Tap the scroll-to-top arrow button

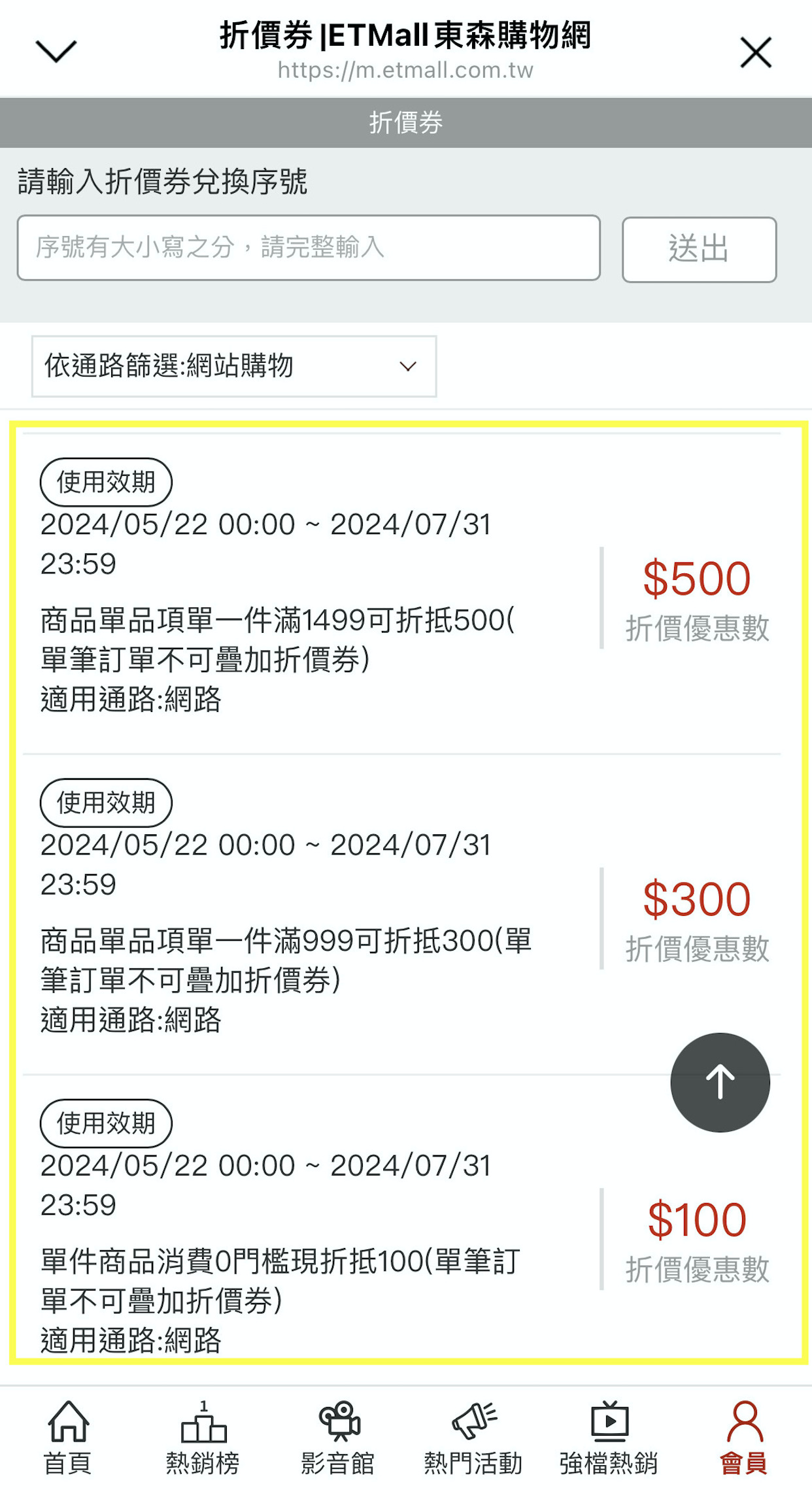[719, 1083]
